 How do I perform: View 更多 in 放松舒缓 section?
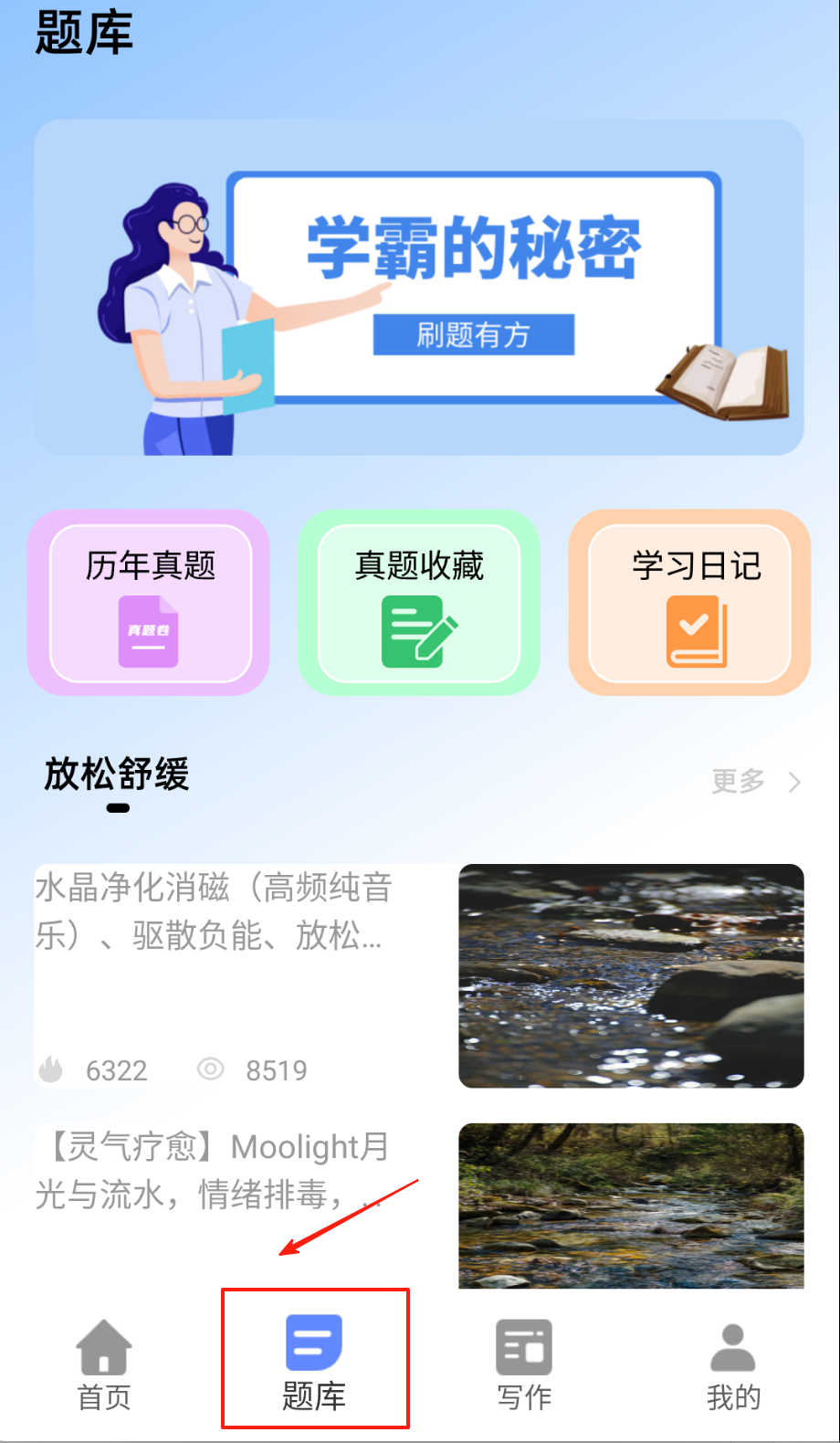click(x=755, y=782)
